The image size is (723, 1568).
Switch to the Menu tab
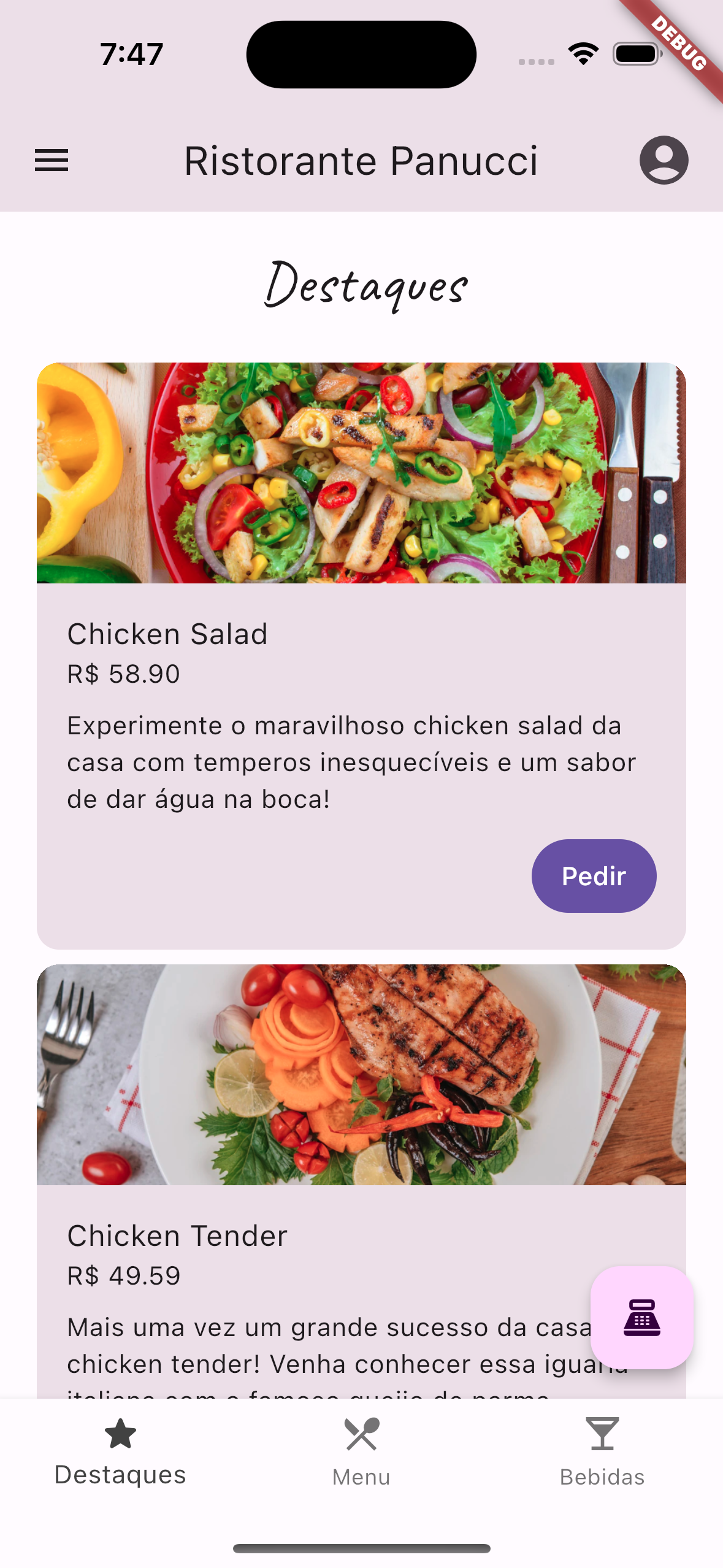(361, 1451)
